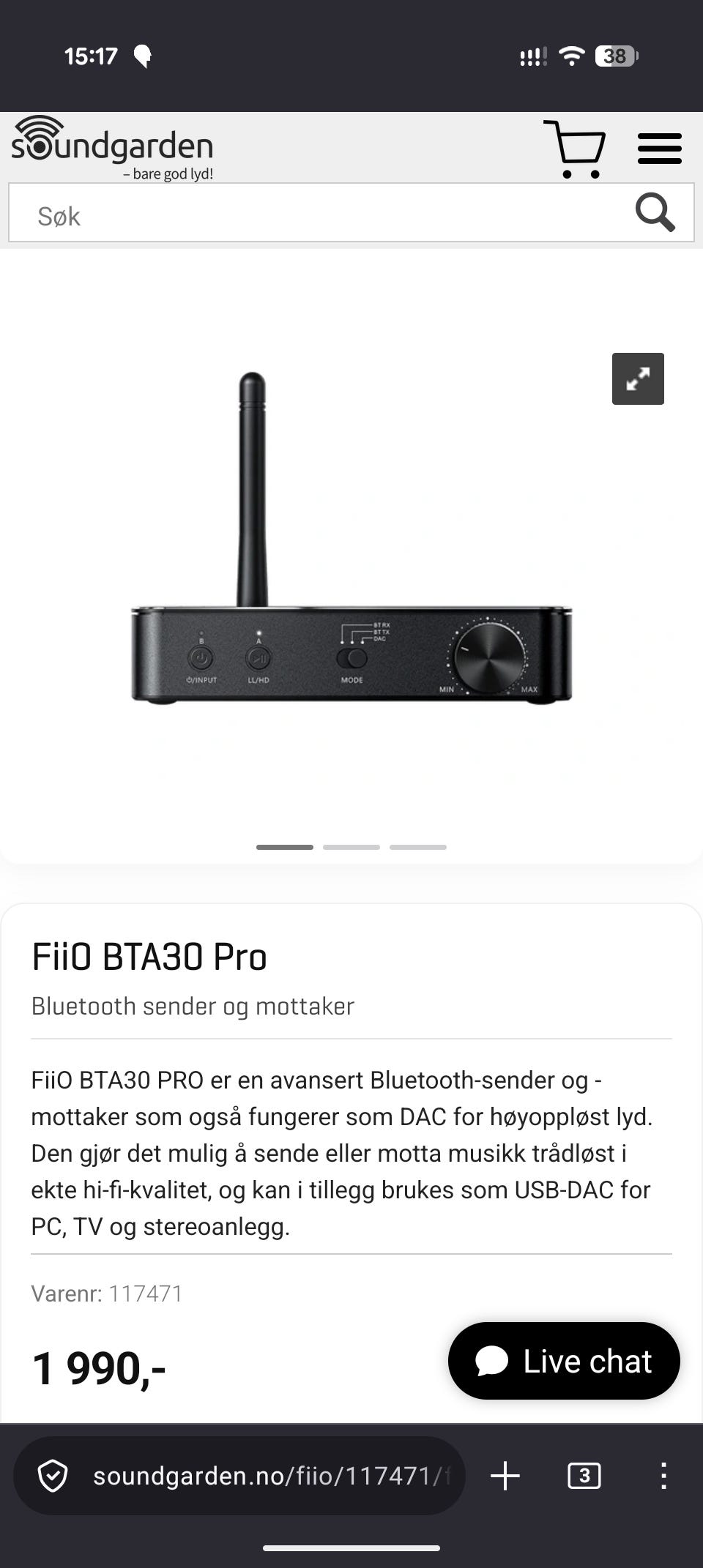The width and height of the screenshot is (703, 1568).
Task: Open the shopping cart
Action: (575, 149)
